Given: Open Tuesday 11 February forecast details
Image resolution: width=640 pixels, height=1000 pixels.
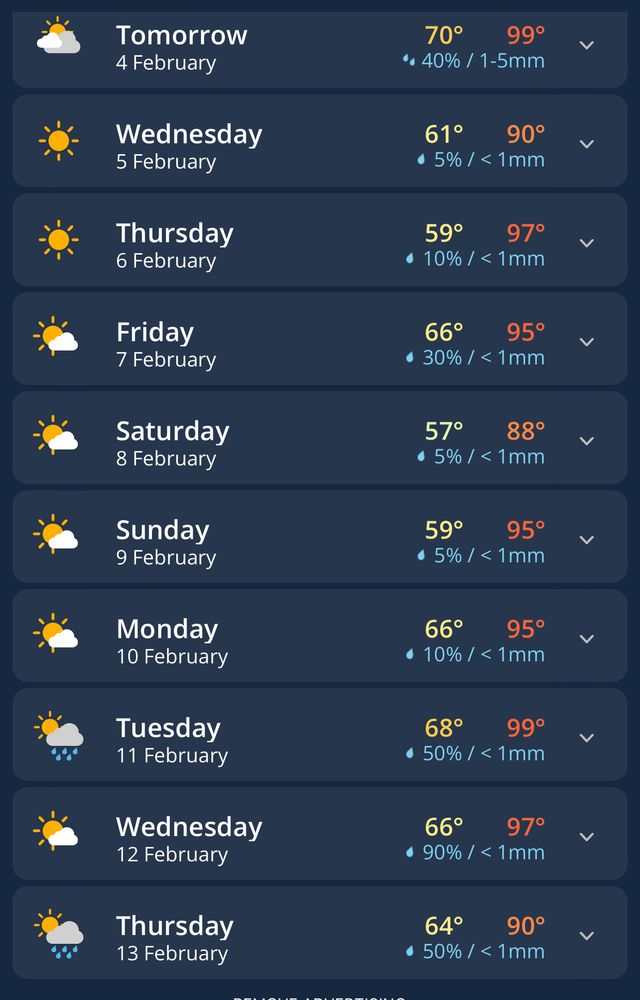Looking at the screenshot, I should pyautogui.click(x=586, y=738).
